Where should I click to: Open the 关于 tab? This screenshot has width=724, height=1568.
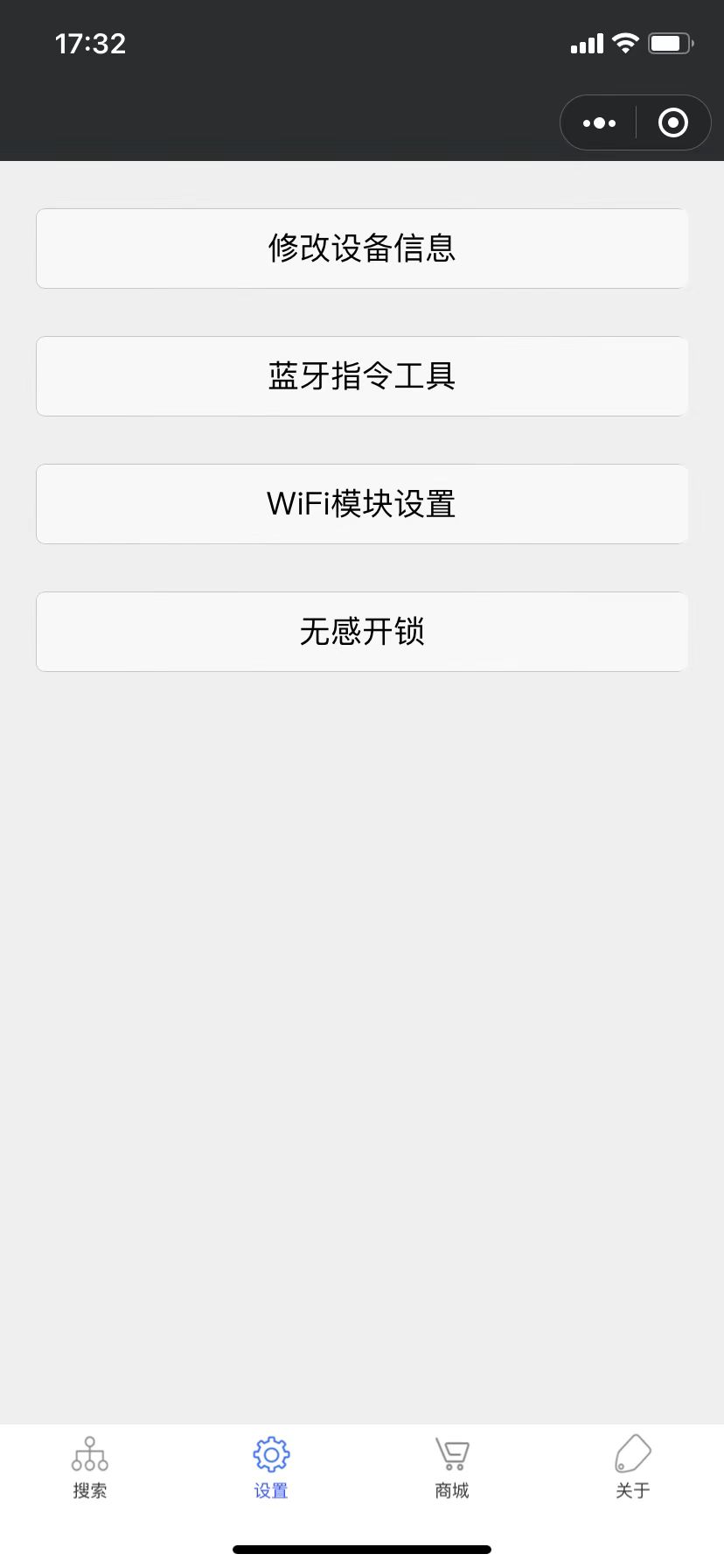coord(632,1468)
